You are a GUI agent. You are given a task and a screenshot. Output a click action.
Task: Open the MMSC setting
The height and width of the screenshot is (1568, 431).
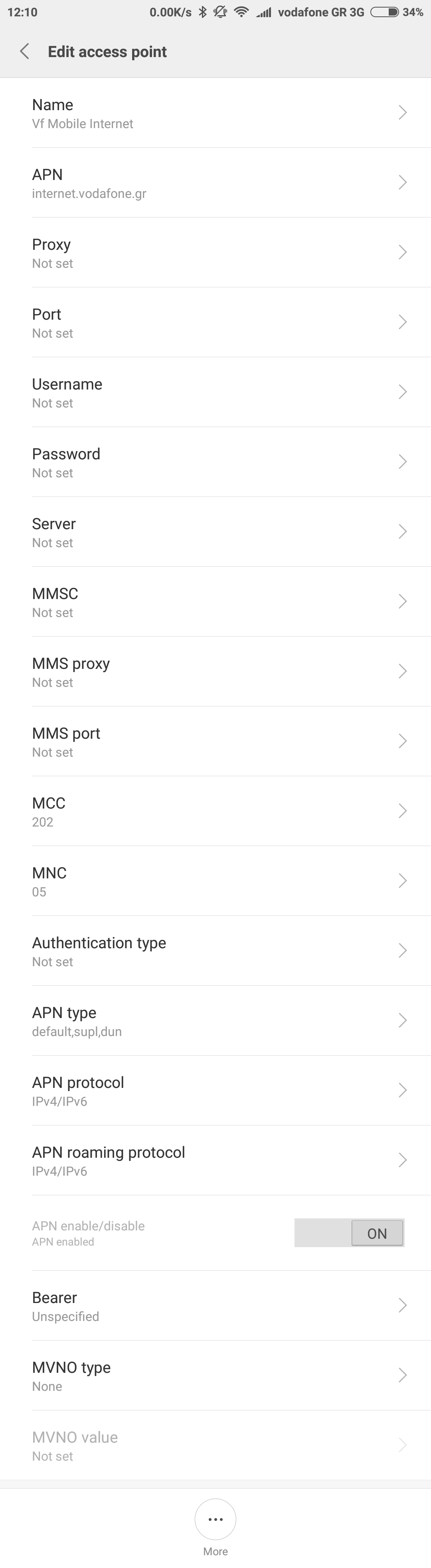(215, 602)
